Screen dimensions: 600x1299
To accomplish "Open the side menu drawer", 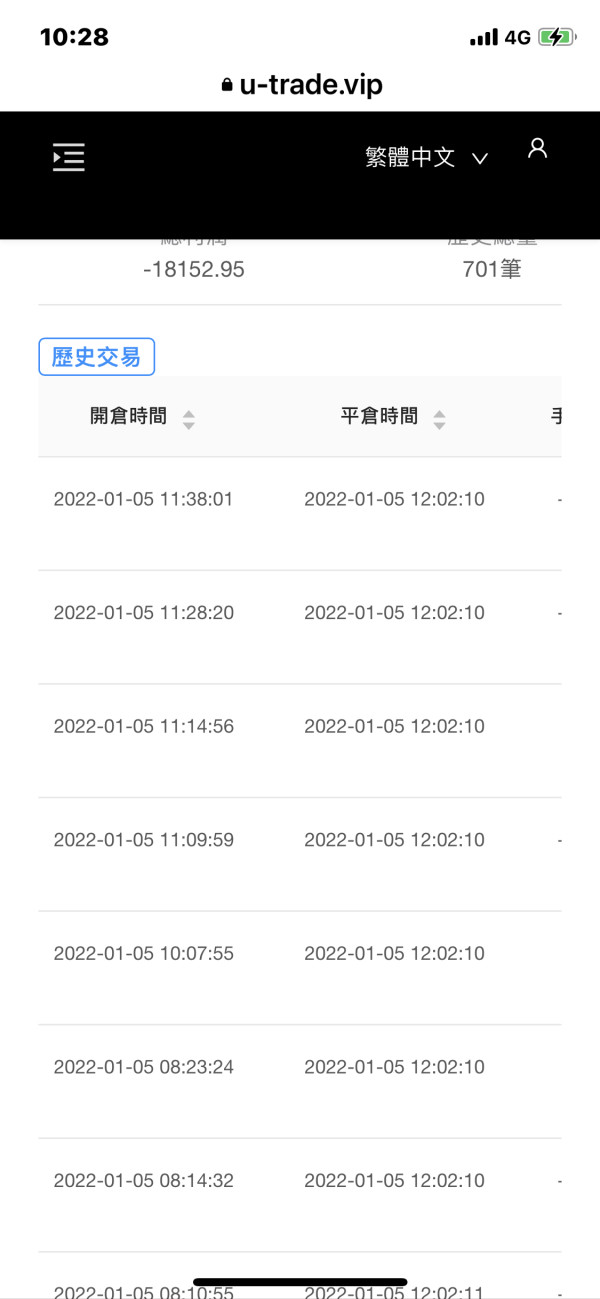I will (69, 158).
